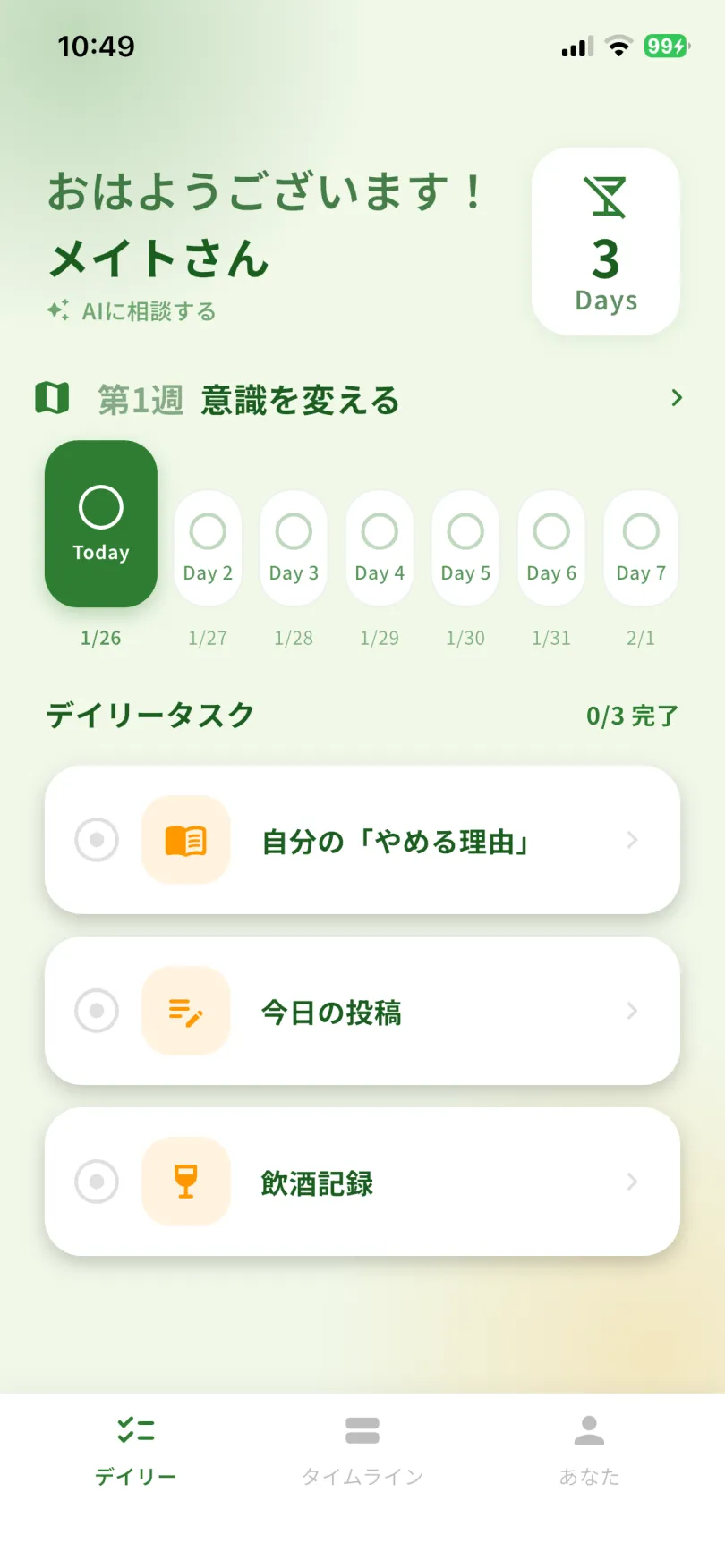The height and width of the screenshot is (1568, 725).
Task: Click the sparkle icon beside AIに相談する
Action: tap(57, 311)
